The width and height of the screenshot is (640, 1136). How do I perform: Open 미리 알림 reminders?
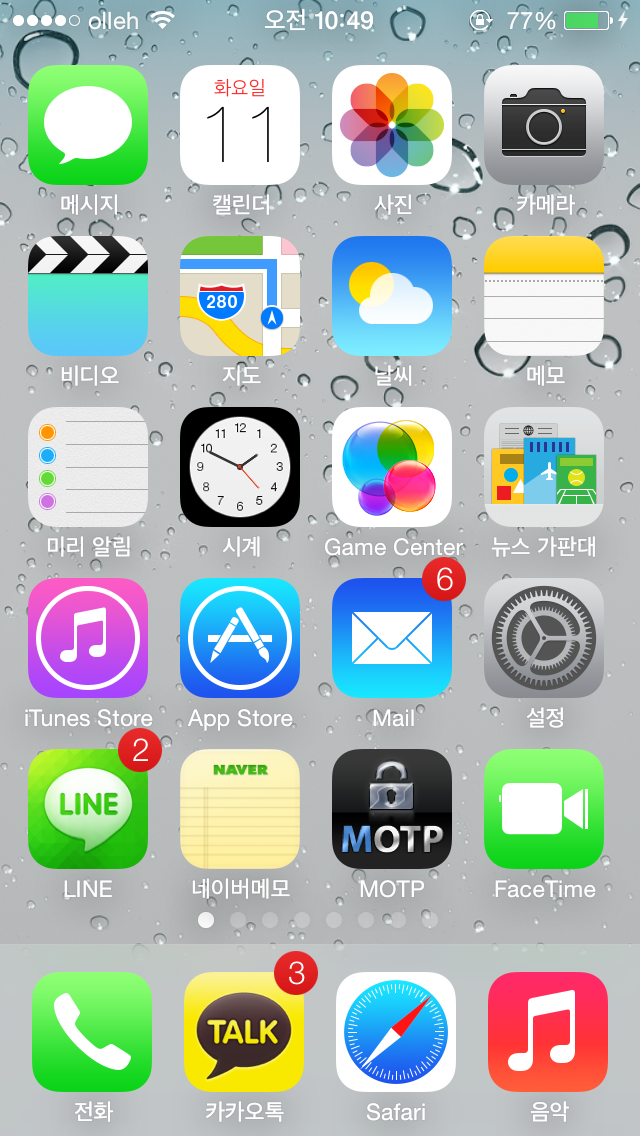point(88,467)
